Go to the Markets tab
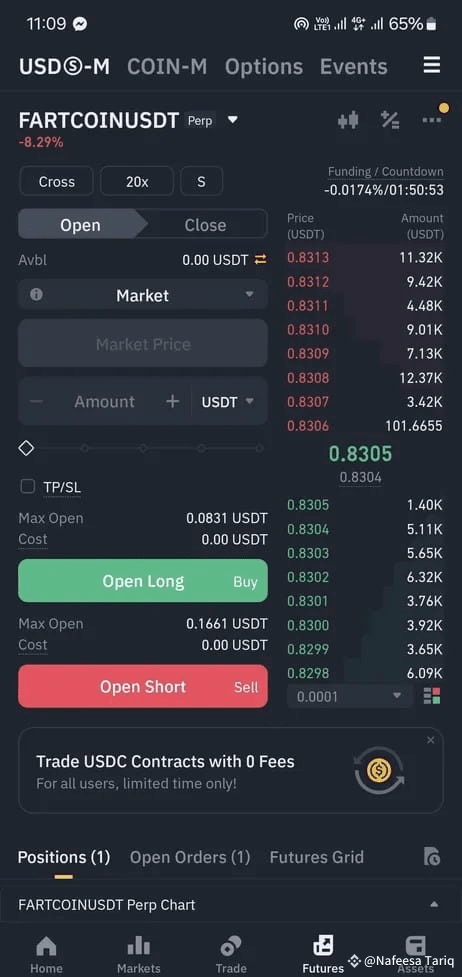462x977 pixels. click(x=138, y=955)
